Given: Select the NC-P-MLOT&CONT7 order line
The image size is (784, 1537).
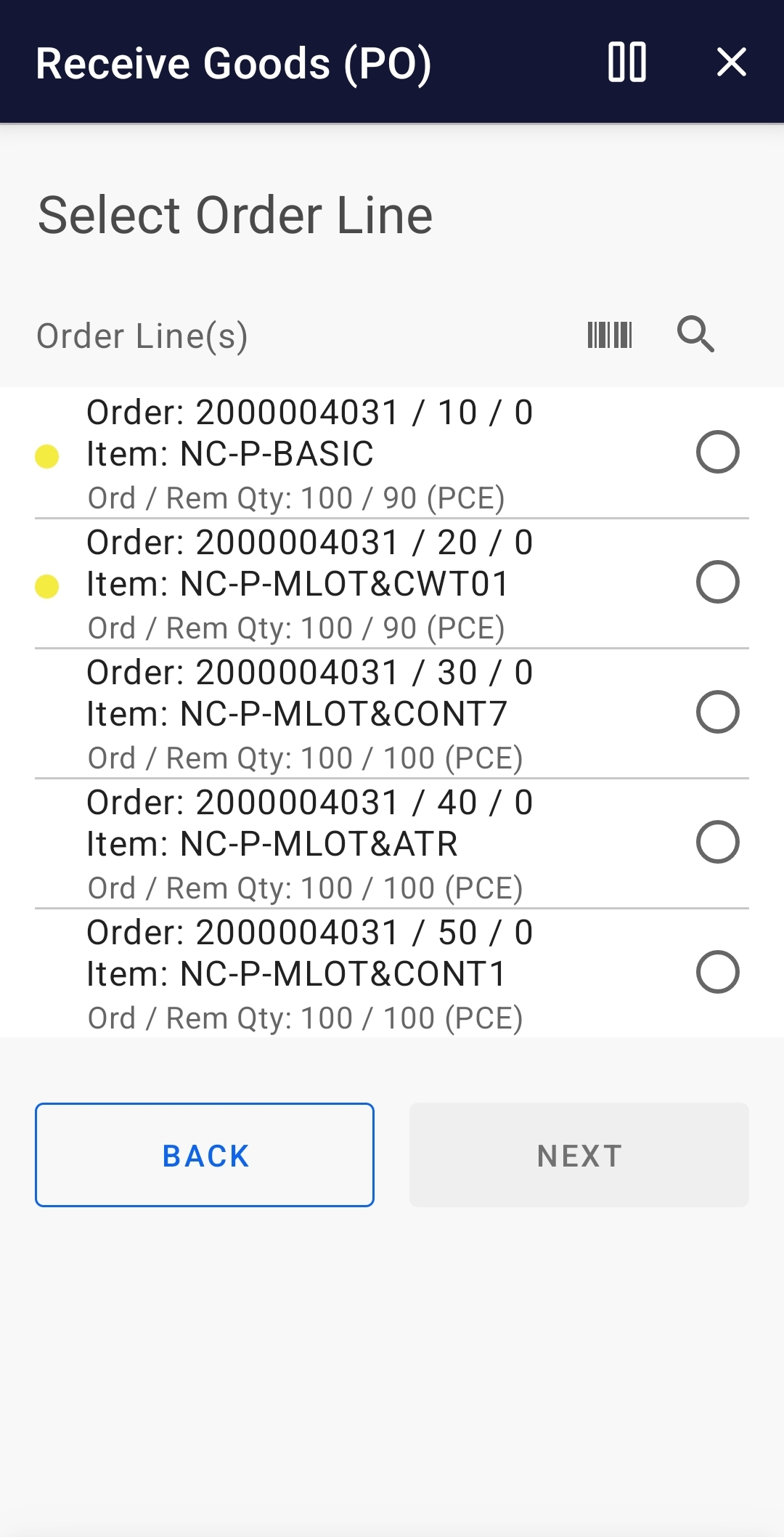Looking at the screenshot, I should (x=718, y=713).
